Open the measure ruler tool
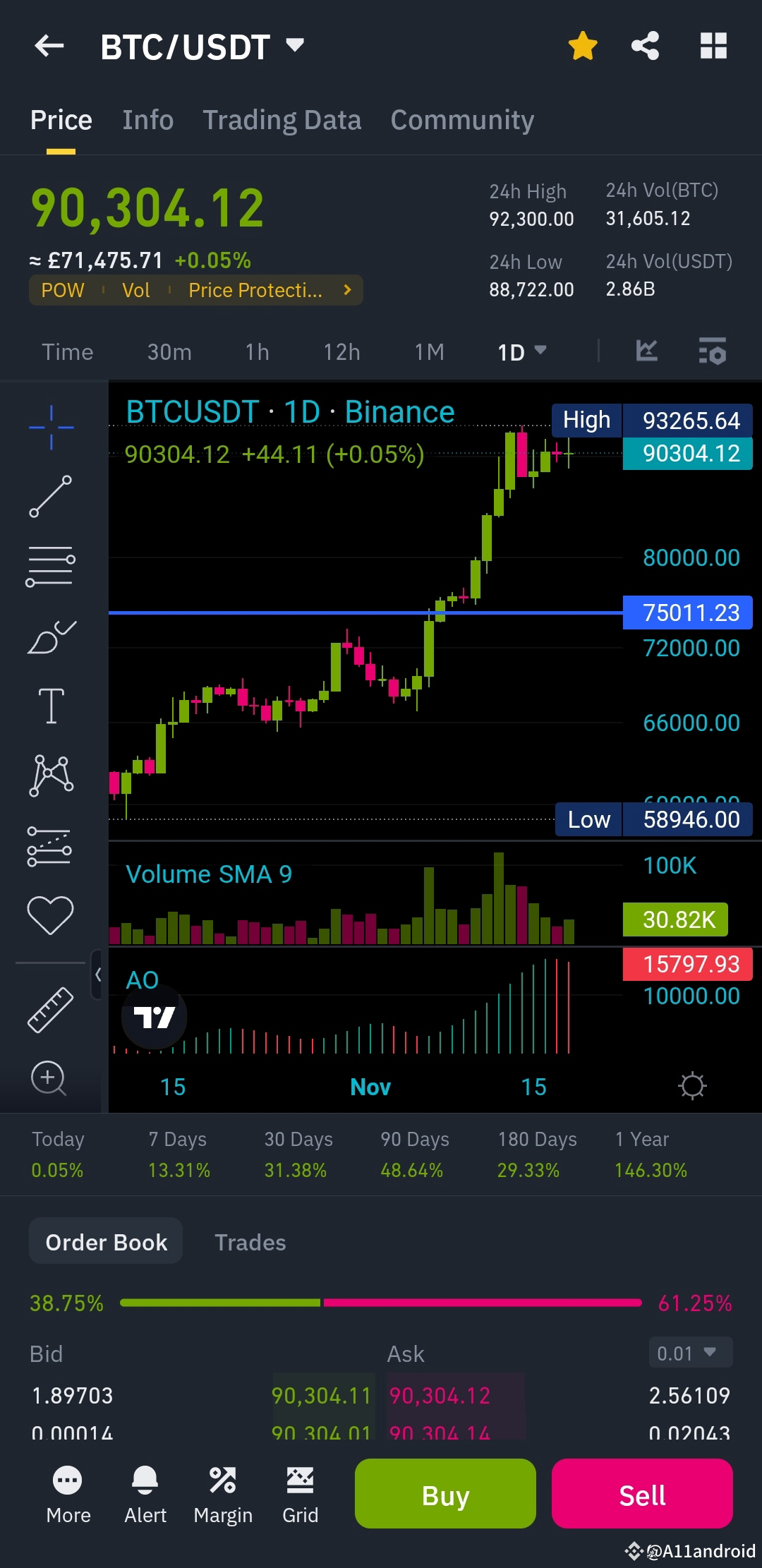Viewport: 762px width, 1568px height. point(51,1009)
